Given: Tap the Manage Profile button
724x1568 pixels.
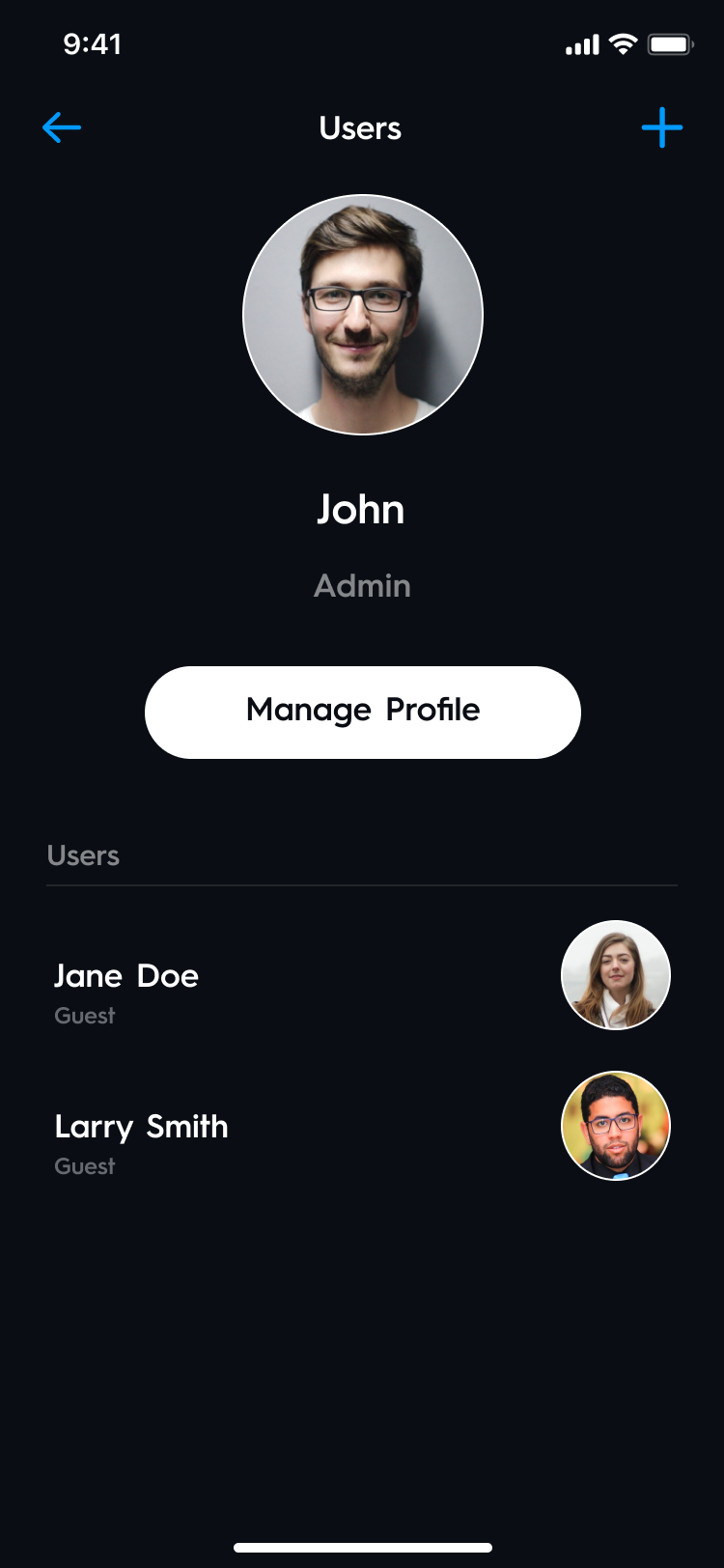Looking at the screenshot, I should (x=363, y=712).
